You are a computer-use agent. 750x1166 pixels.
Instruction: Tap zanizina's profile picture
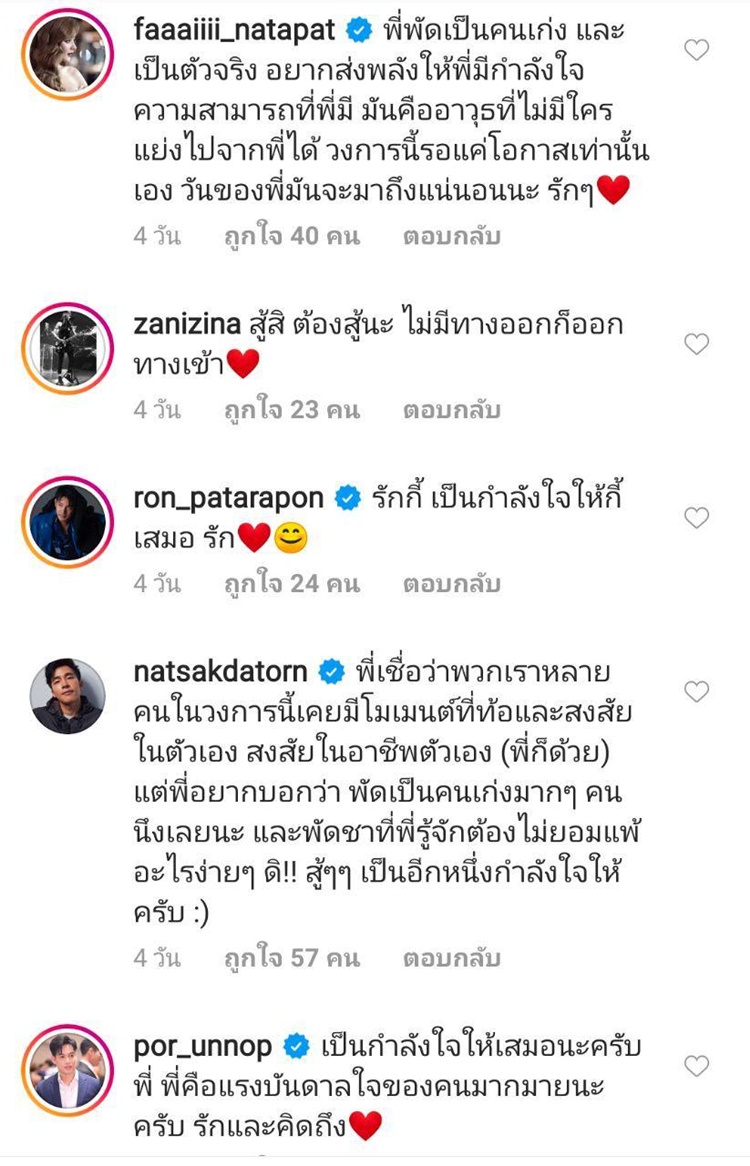(x=64, y=345)
